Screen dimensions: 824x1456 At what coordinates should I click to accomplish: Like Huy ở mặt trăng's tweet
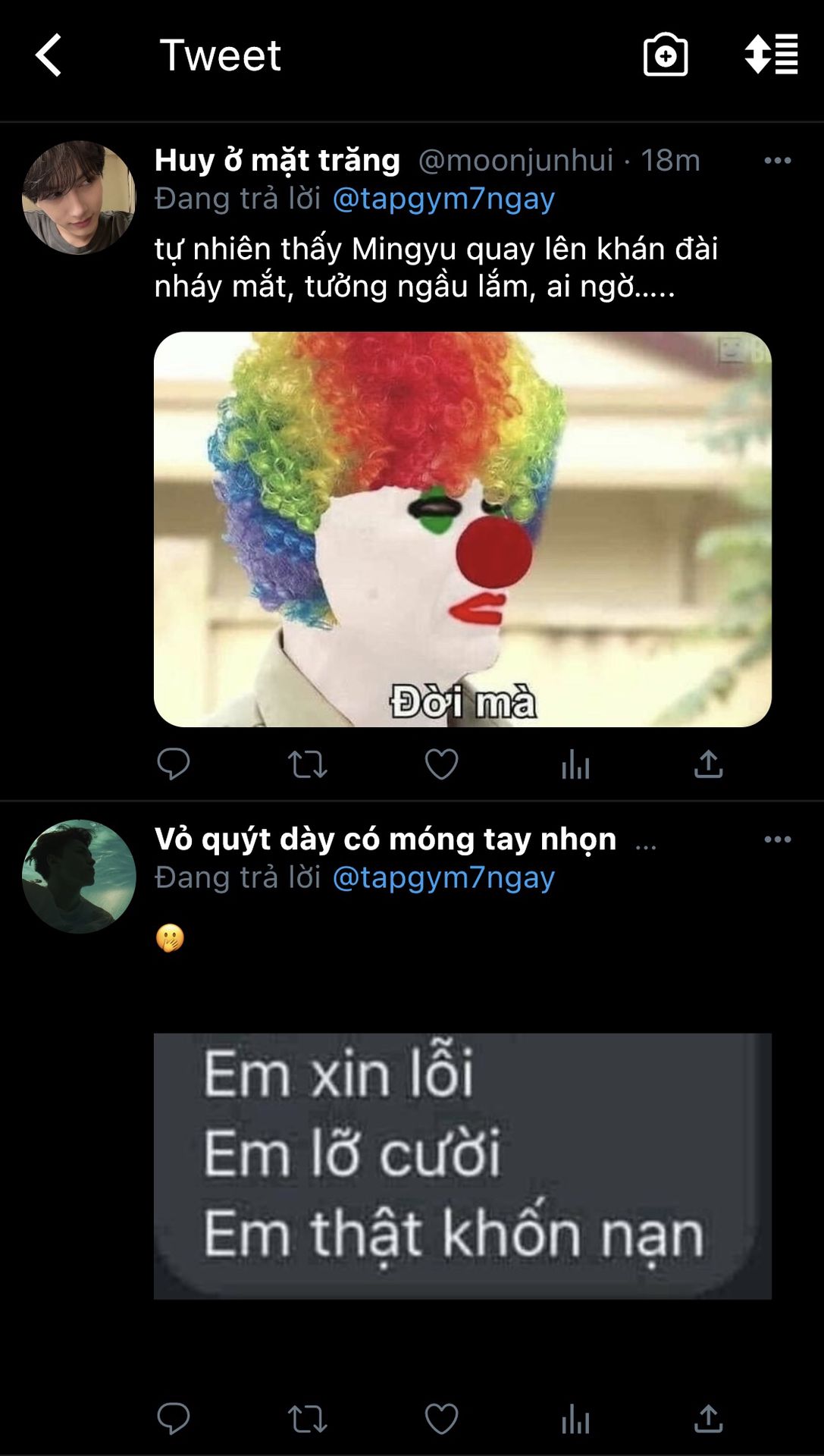click(x=441, y=764)
